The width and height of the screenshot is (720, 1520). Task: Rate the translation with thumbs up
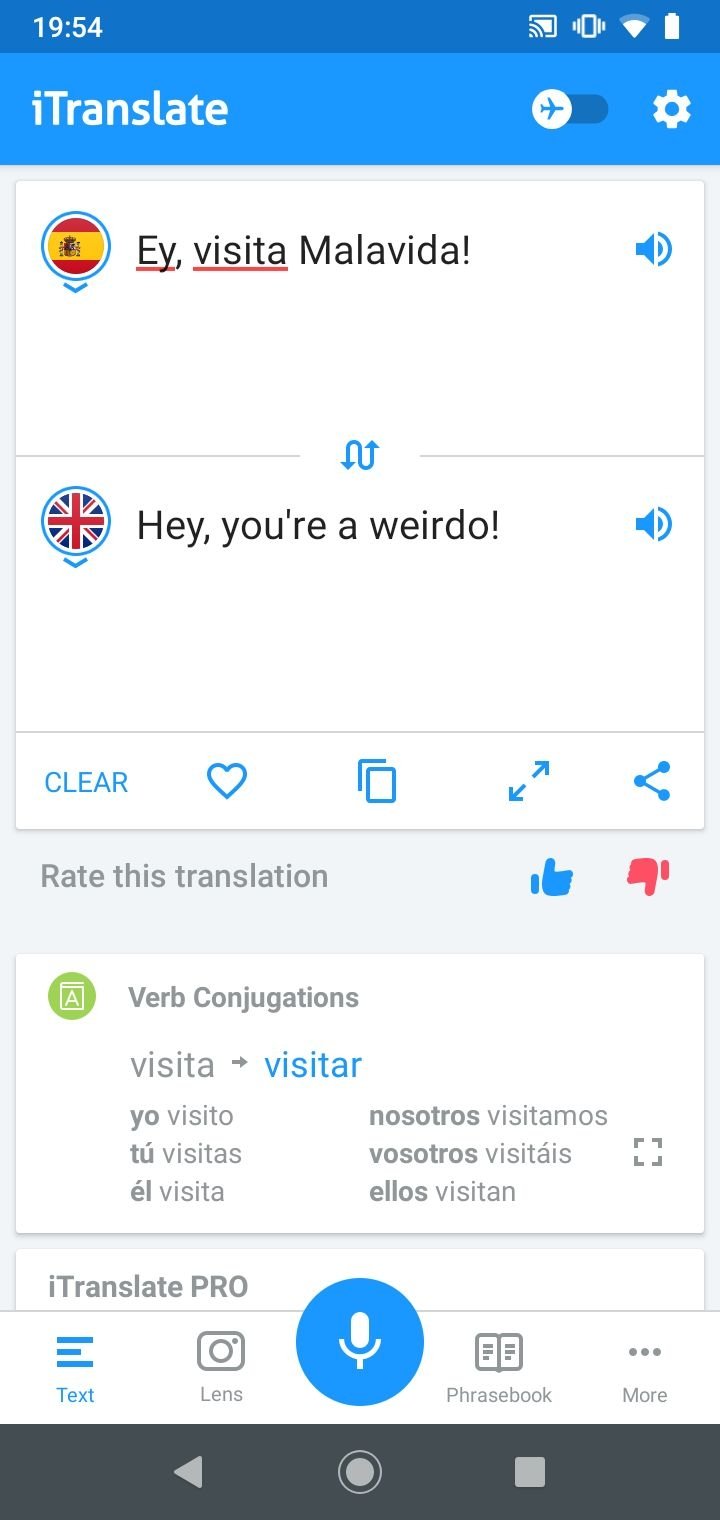[551, 878]
